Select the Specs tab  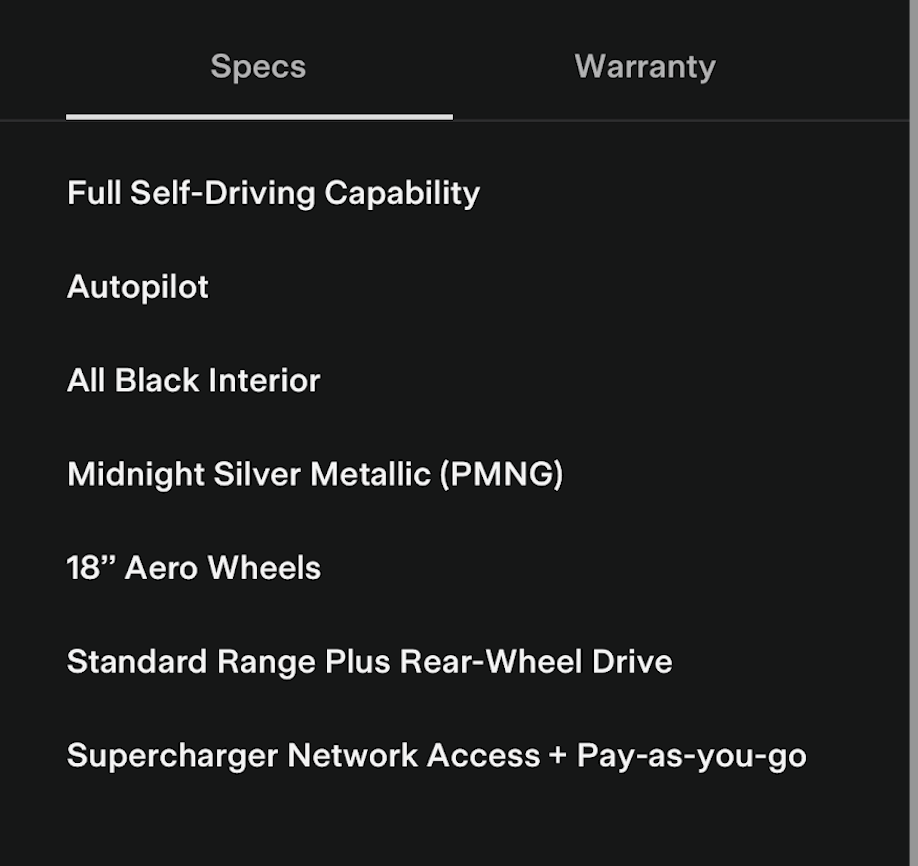click(x=258, y=67)
